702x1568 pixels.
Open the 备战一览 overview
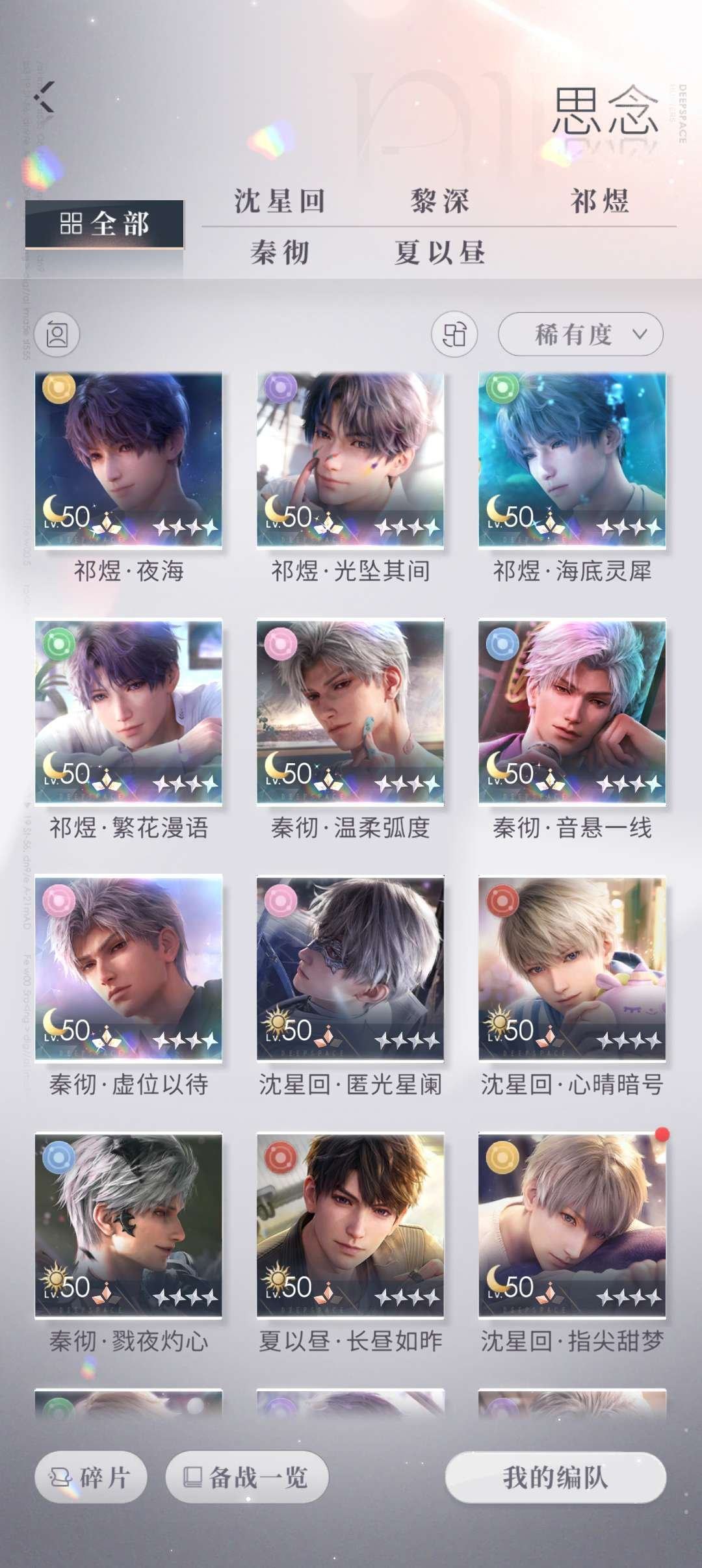(x=247, y=1478)
